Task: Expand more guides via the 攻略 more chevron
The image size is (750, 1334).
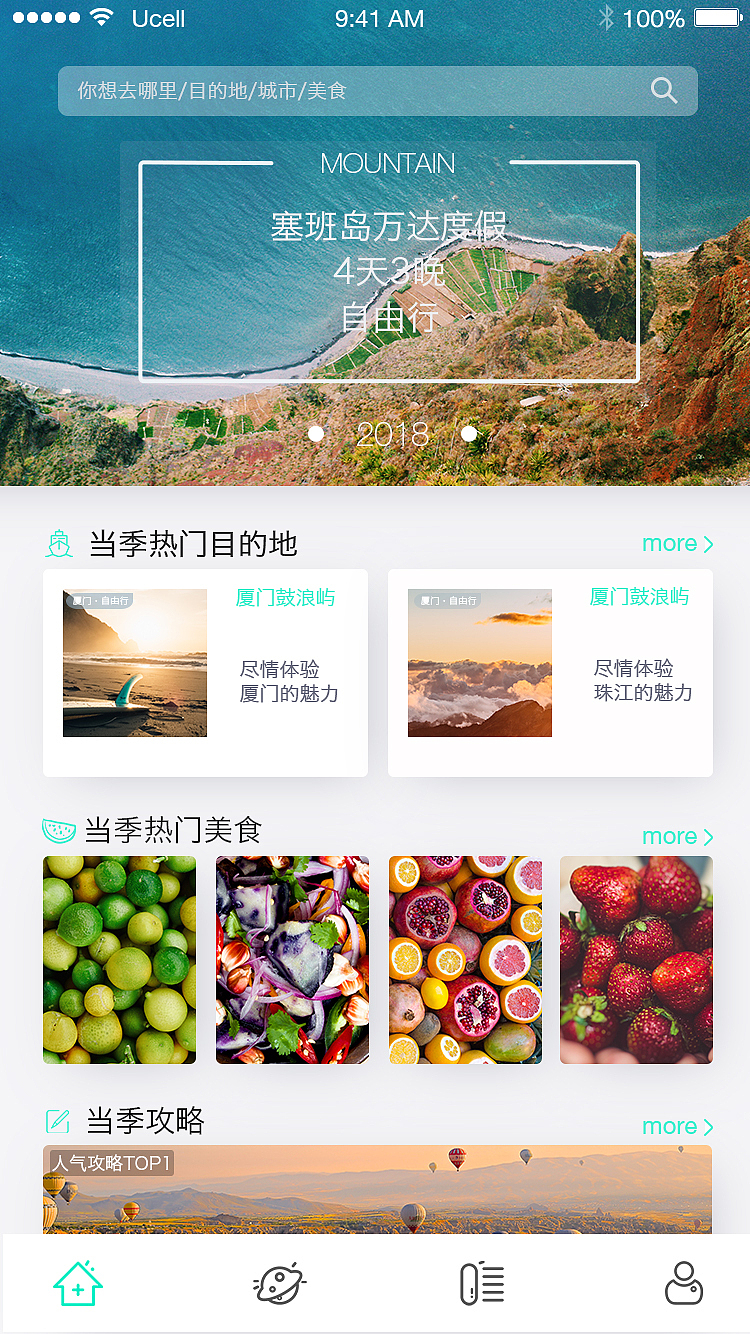Action: click(678, 1126)
